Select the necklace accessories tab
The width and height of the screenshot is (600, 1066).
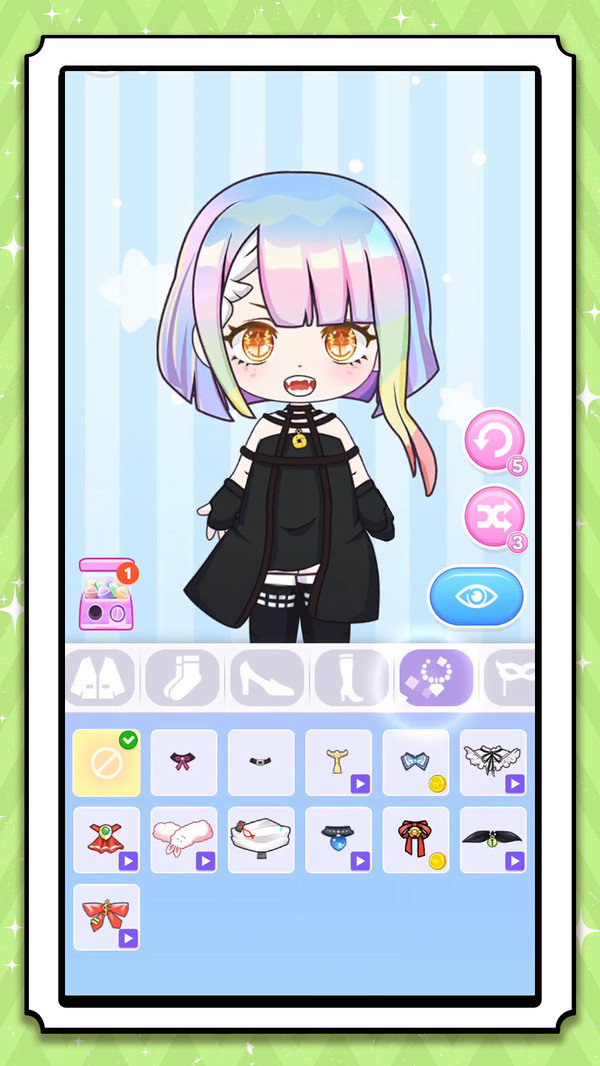coord(435,678)
